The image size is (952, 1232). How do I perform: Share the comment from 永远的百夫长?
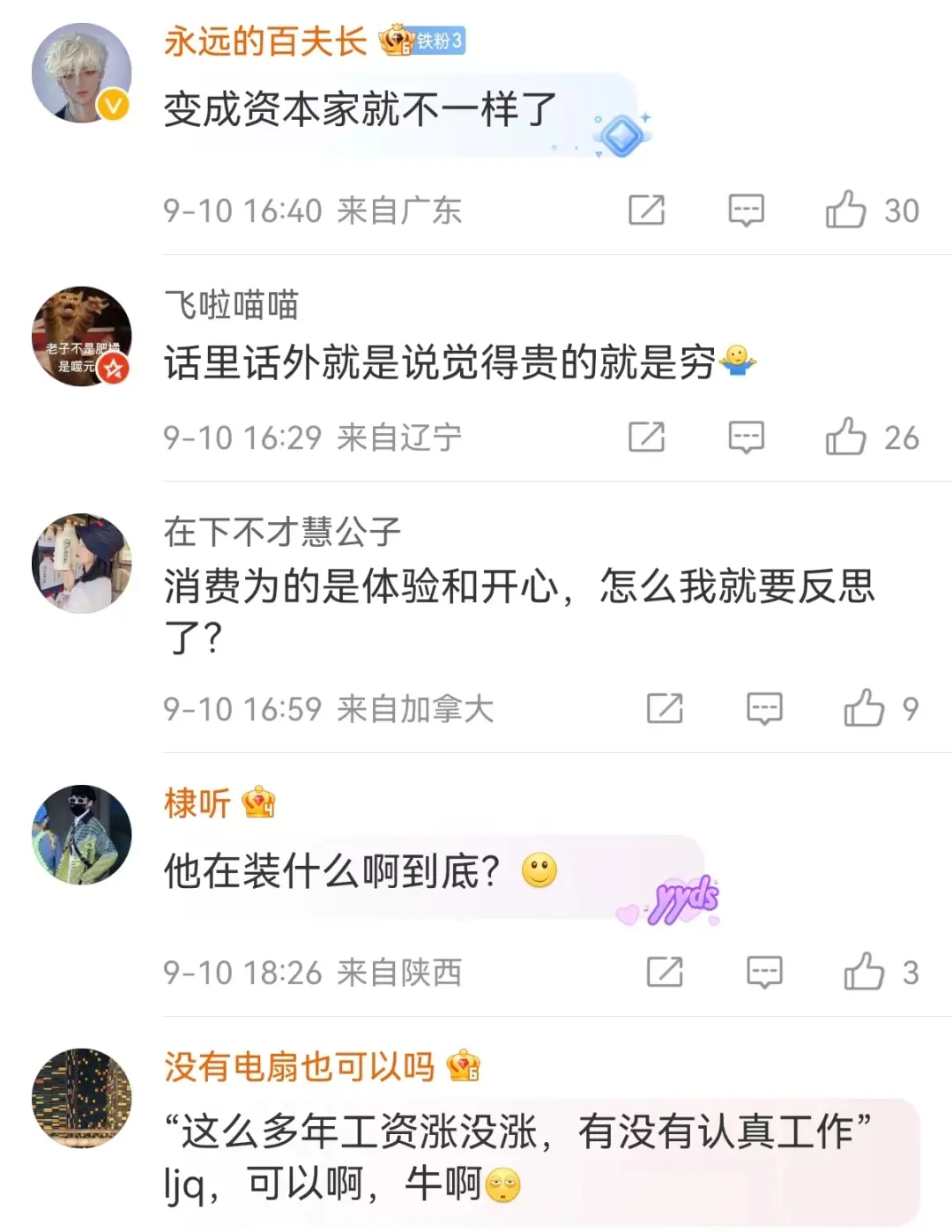[x=646, y=210]
